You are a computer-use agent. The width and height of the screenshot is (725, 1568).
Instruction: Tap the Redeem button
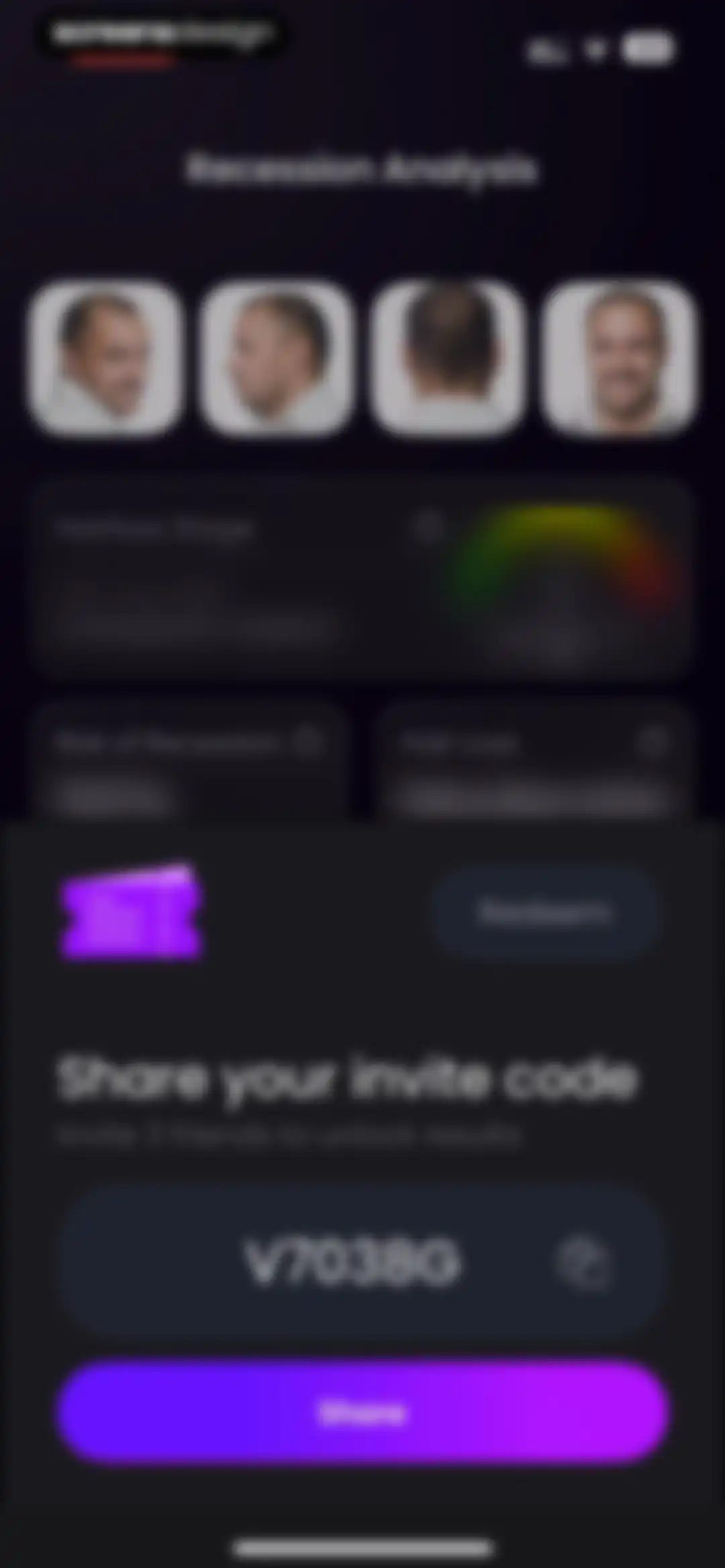[546, 912]
